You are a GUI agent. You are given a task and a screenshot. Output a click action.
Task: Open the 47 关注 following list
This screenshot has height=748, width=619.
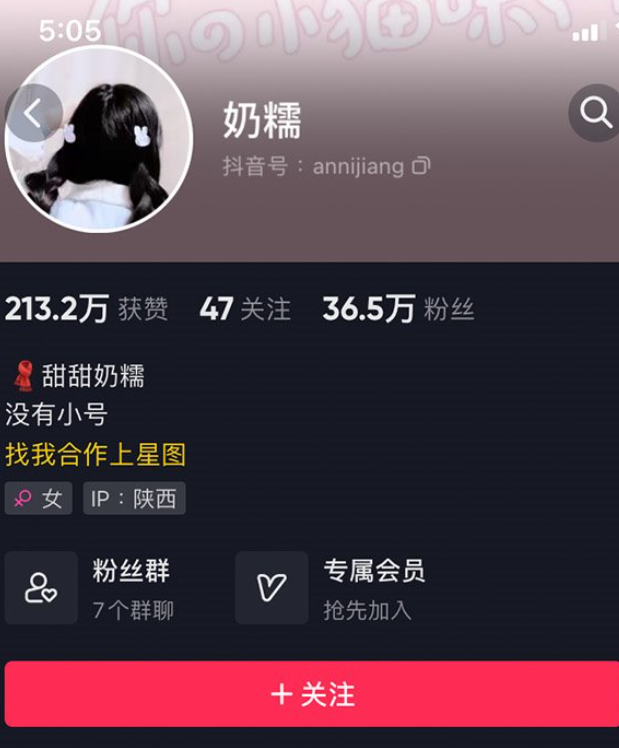245,309
